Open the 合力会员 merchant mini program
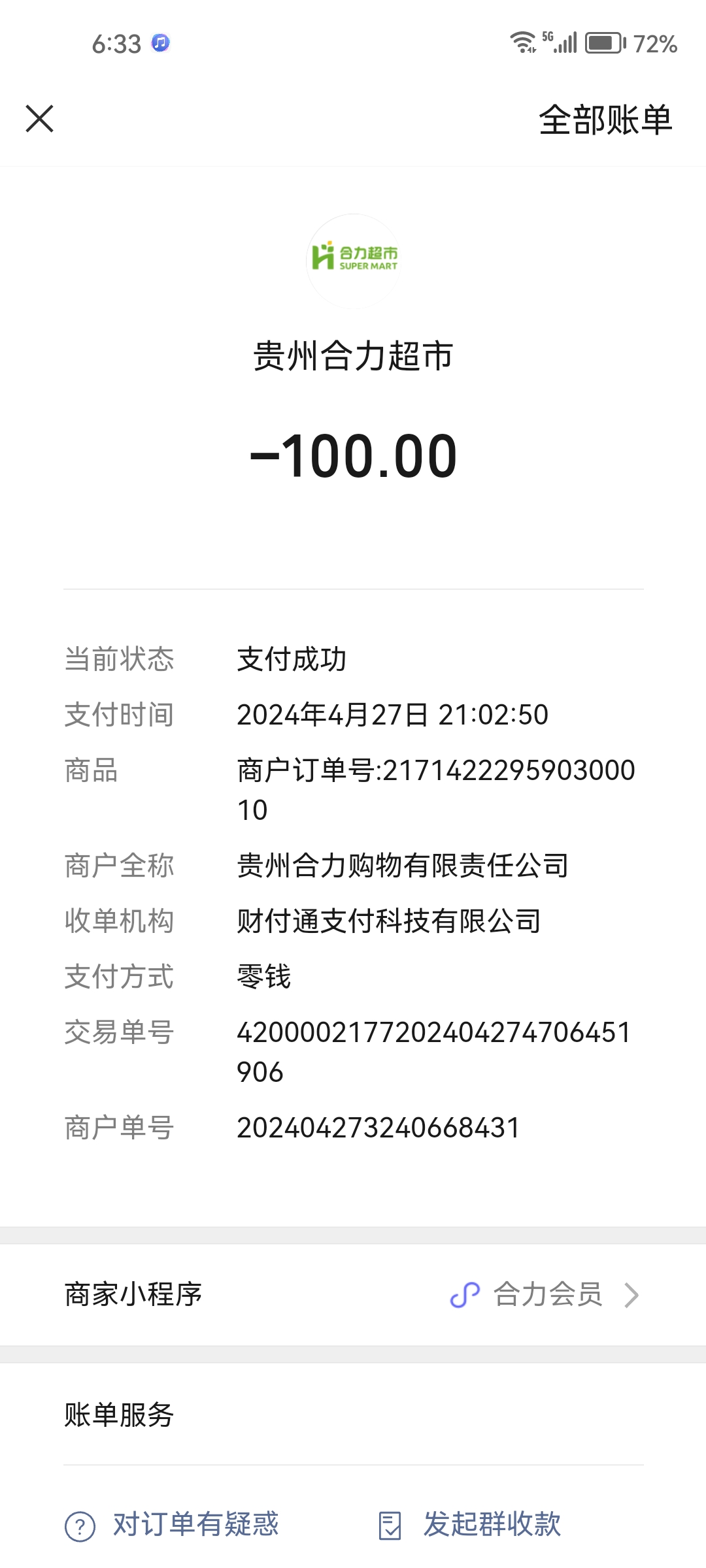 546,1294
